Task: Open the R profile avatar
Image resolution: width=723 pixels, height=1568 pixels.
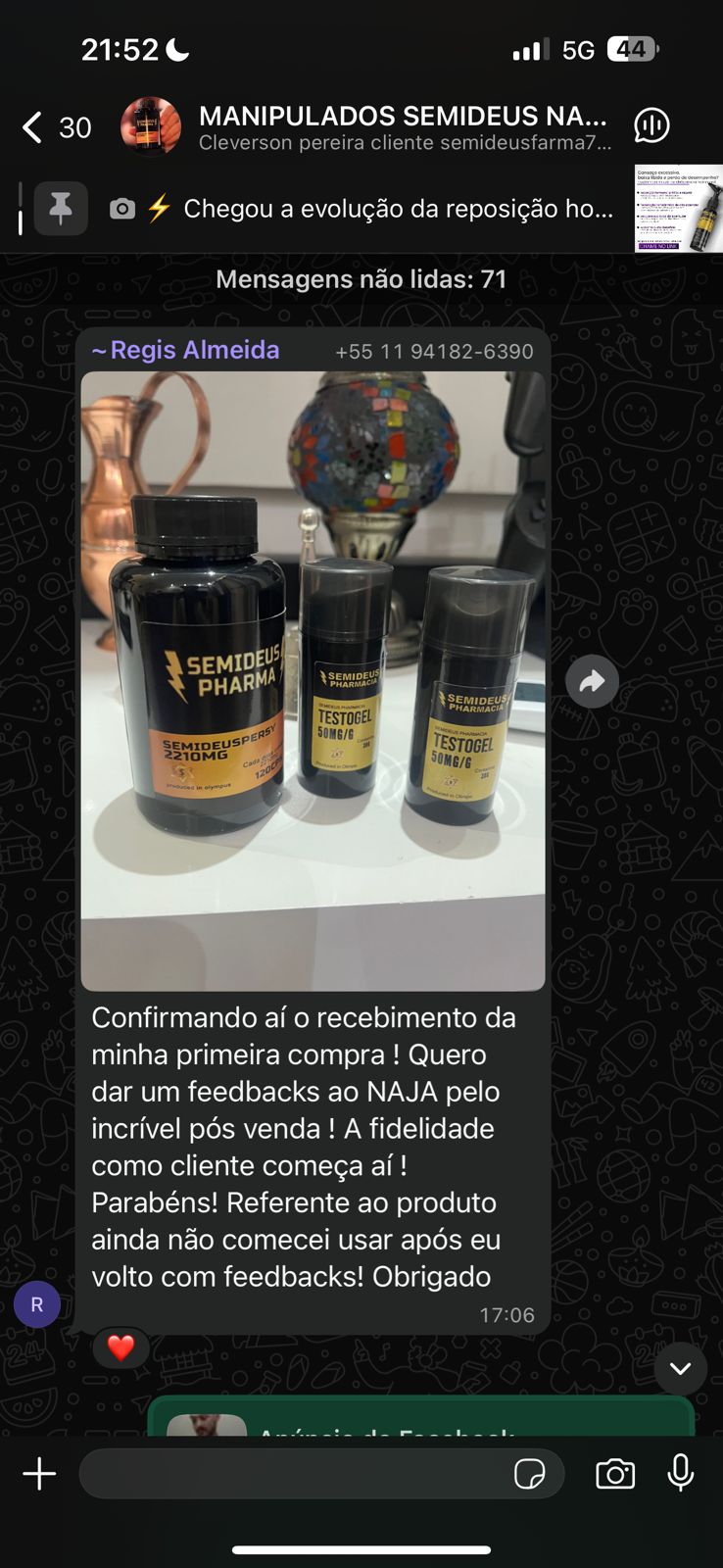Action: 37,1304
